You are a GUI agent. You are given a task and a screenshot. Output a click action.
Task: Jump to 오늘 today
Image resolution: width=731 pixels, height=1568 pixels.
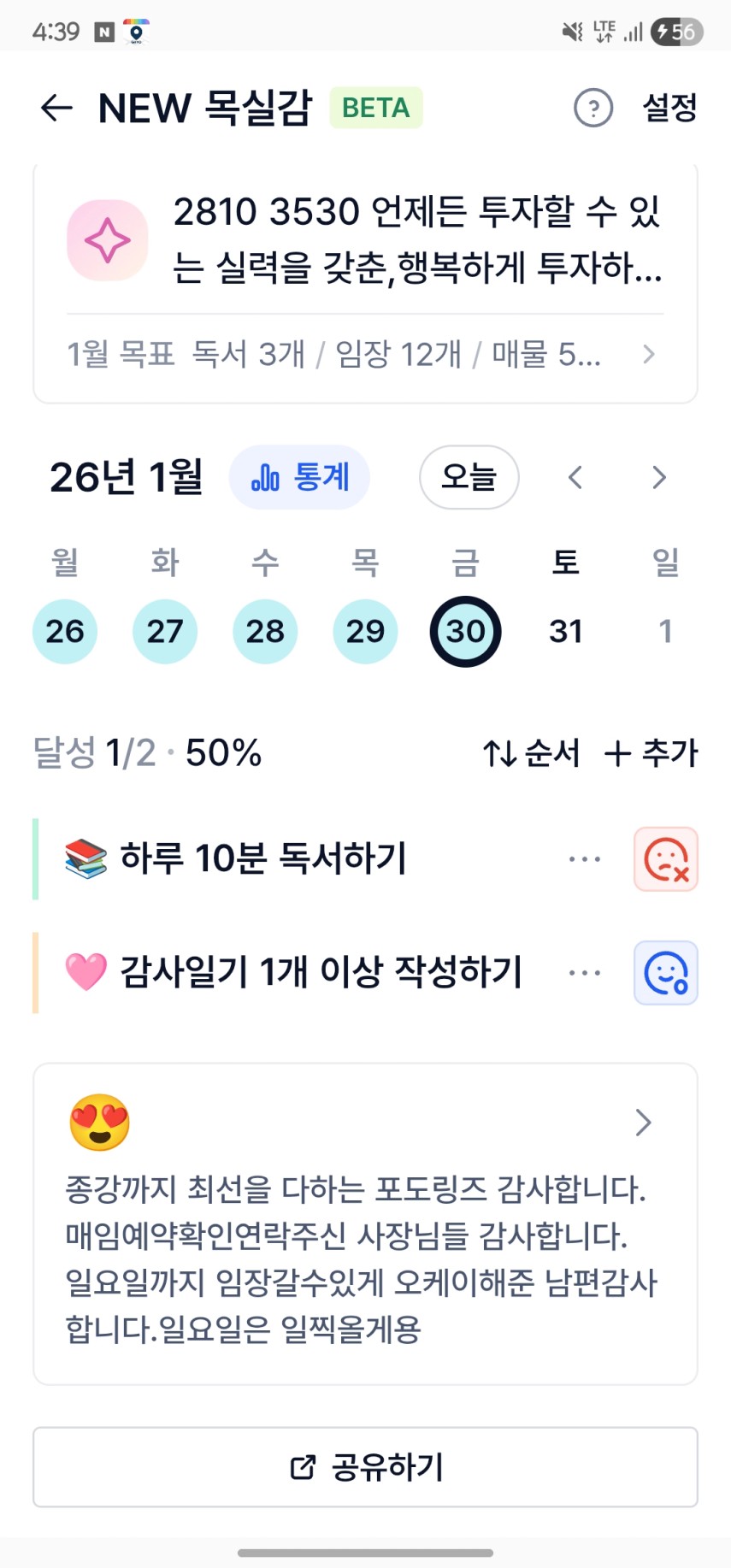coord(469,477)
